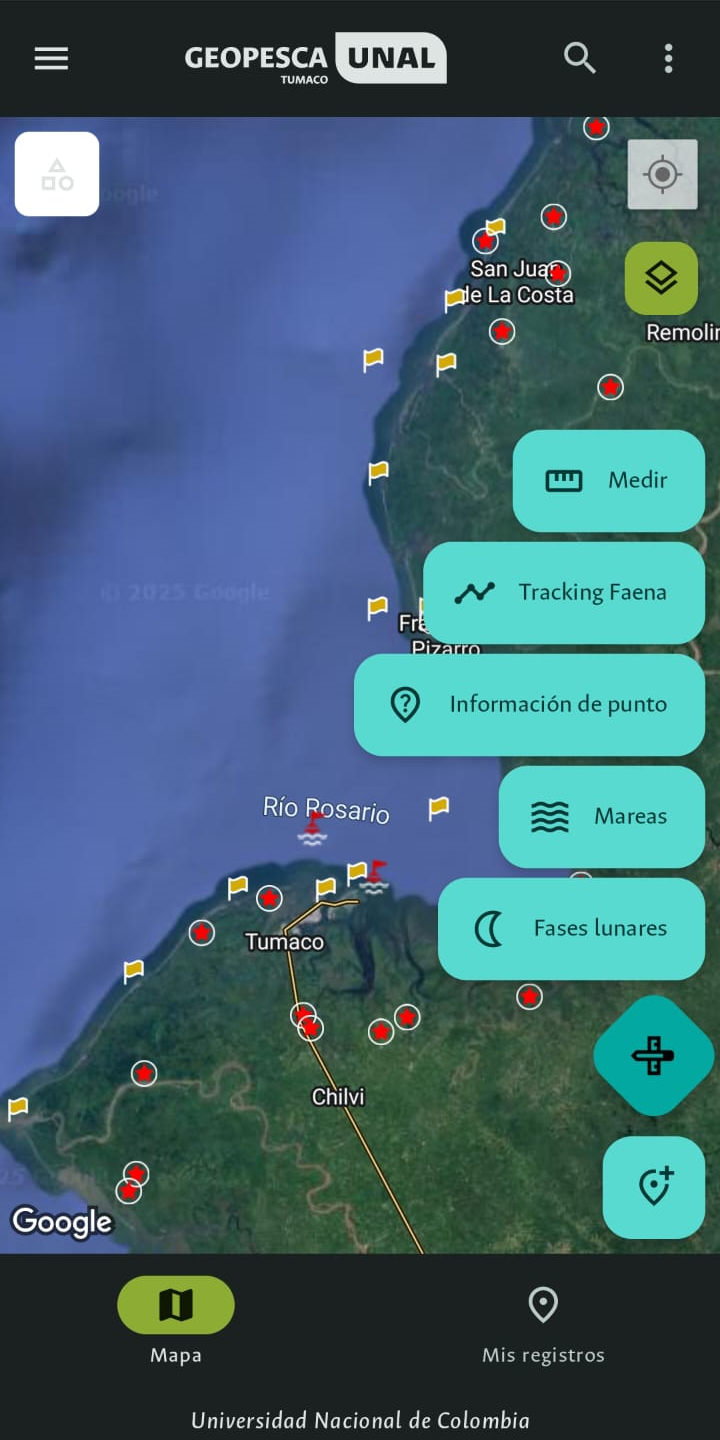The width and height of the screenshot is (720, 1440).
Task: Center map on my location
Action: pos(662,175)
